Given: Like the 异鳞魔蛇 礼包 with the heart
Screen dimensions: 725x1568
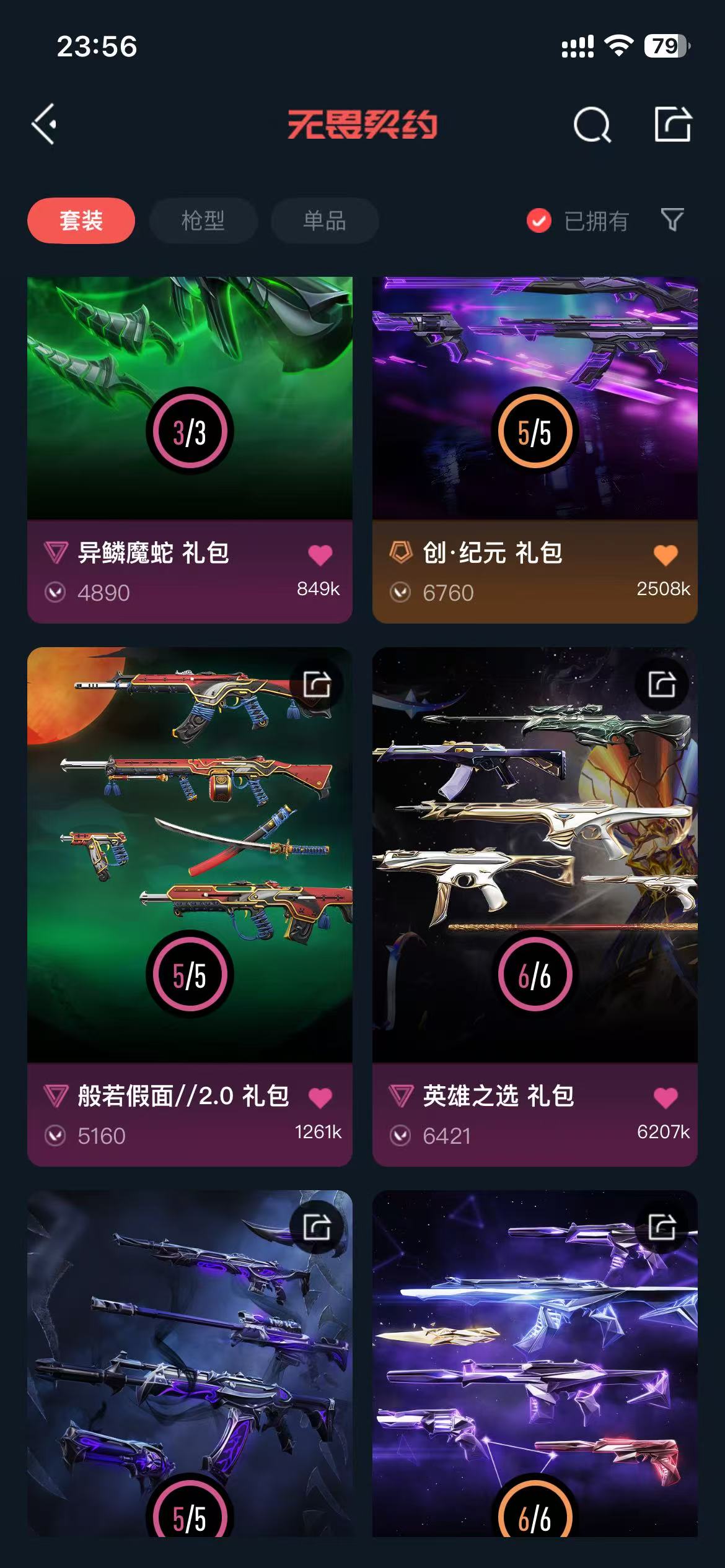Looking at the screenshot, I should (x=320, y=555).
